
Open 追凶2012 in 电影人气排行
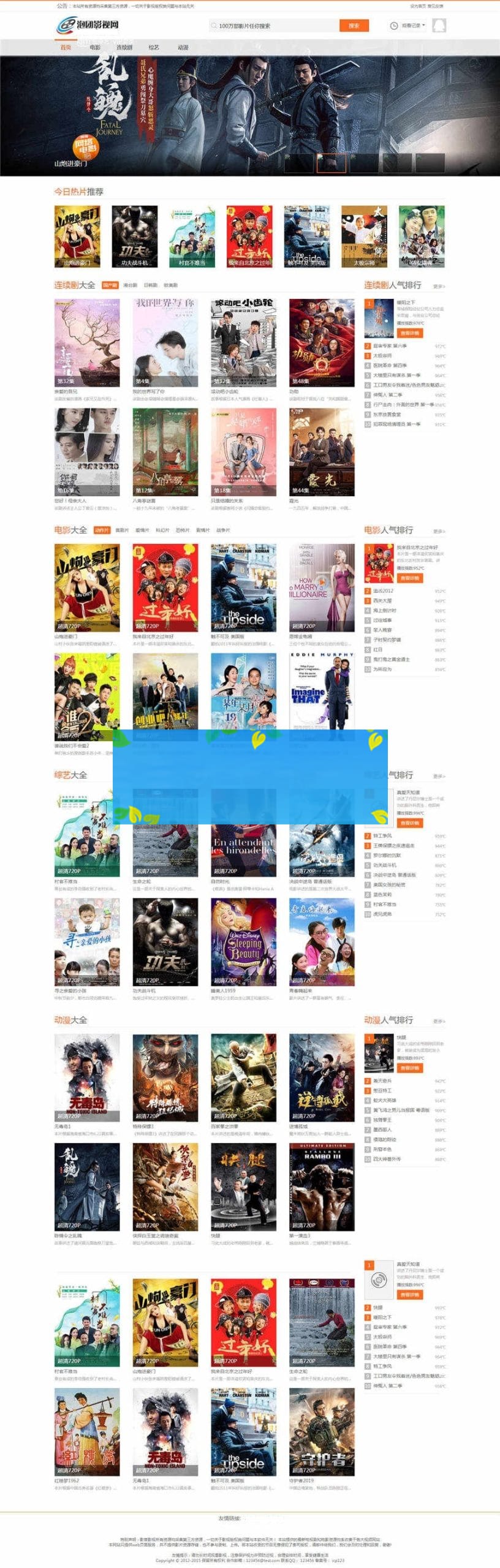(384, 591)
